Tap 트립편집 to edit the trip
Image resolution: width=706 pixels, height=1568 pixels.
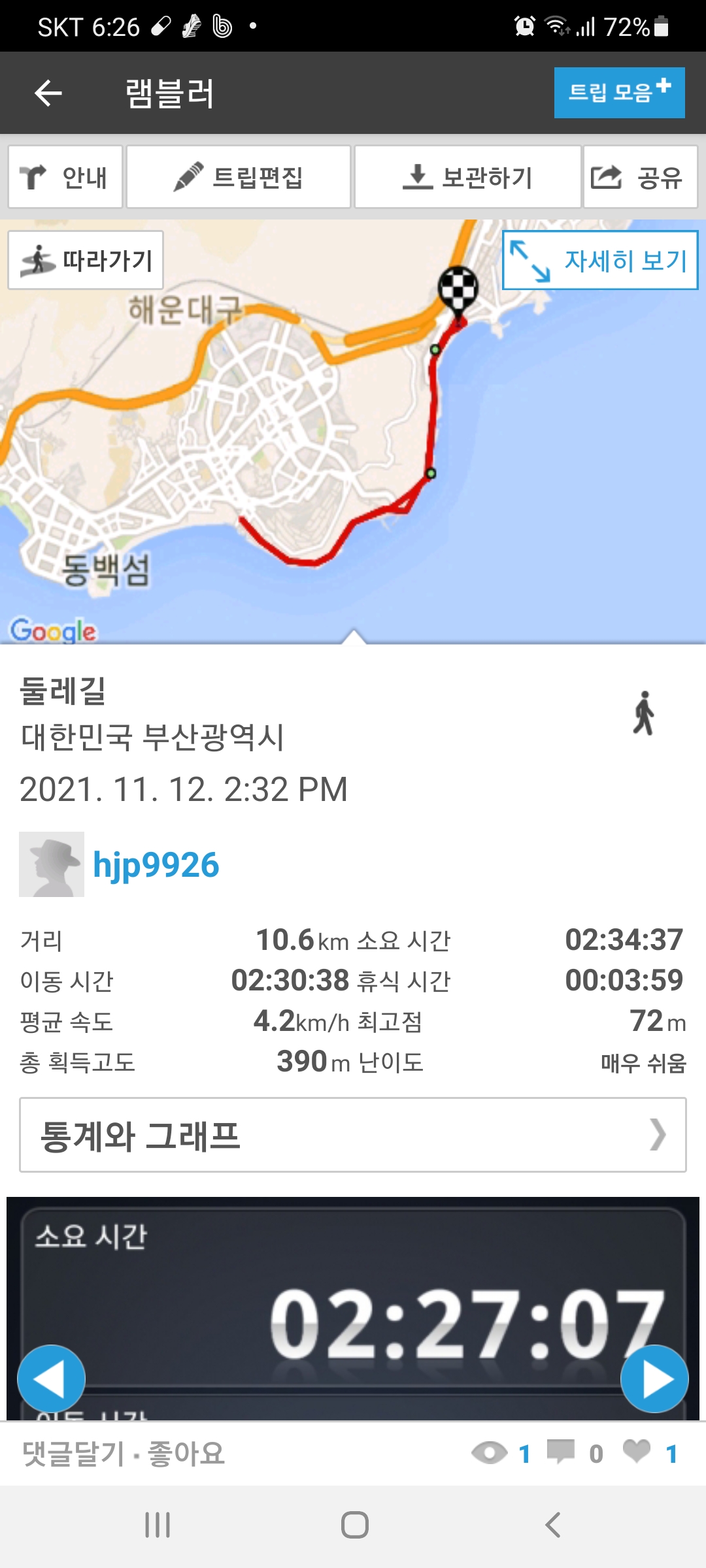239,177
